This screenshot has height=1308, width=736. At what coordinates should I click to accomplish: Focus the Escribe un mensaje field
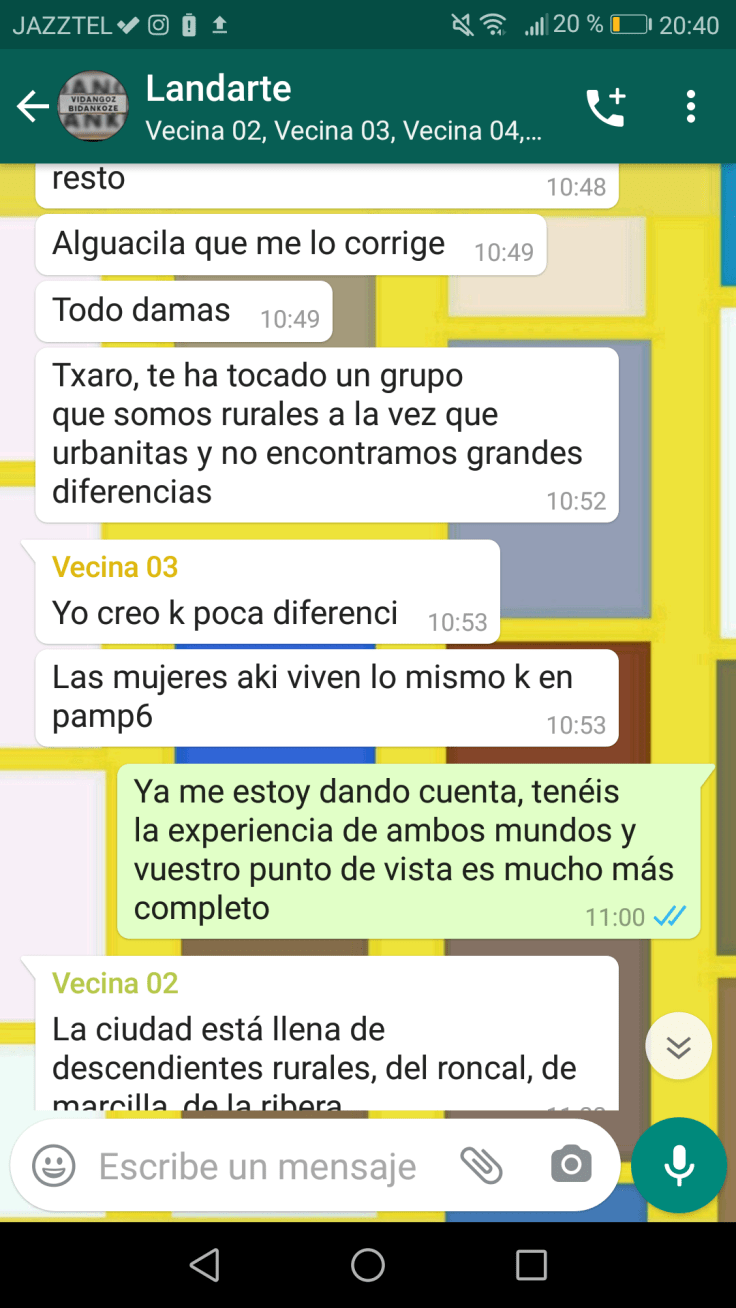point(258,1165)
